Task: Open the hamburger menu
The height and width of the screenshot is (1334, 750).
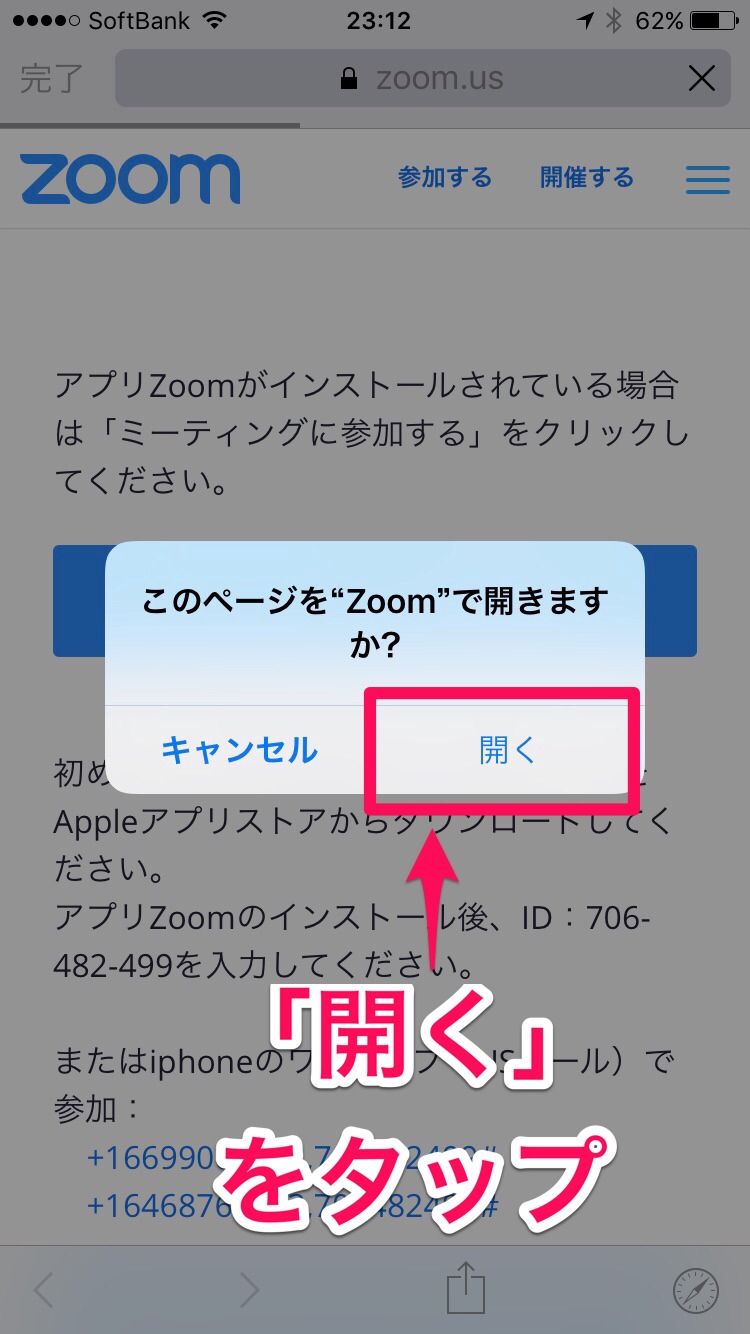Action: click(707, 179)
